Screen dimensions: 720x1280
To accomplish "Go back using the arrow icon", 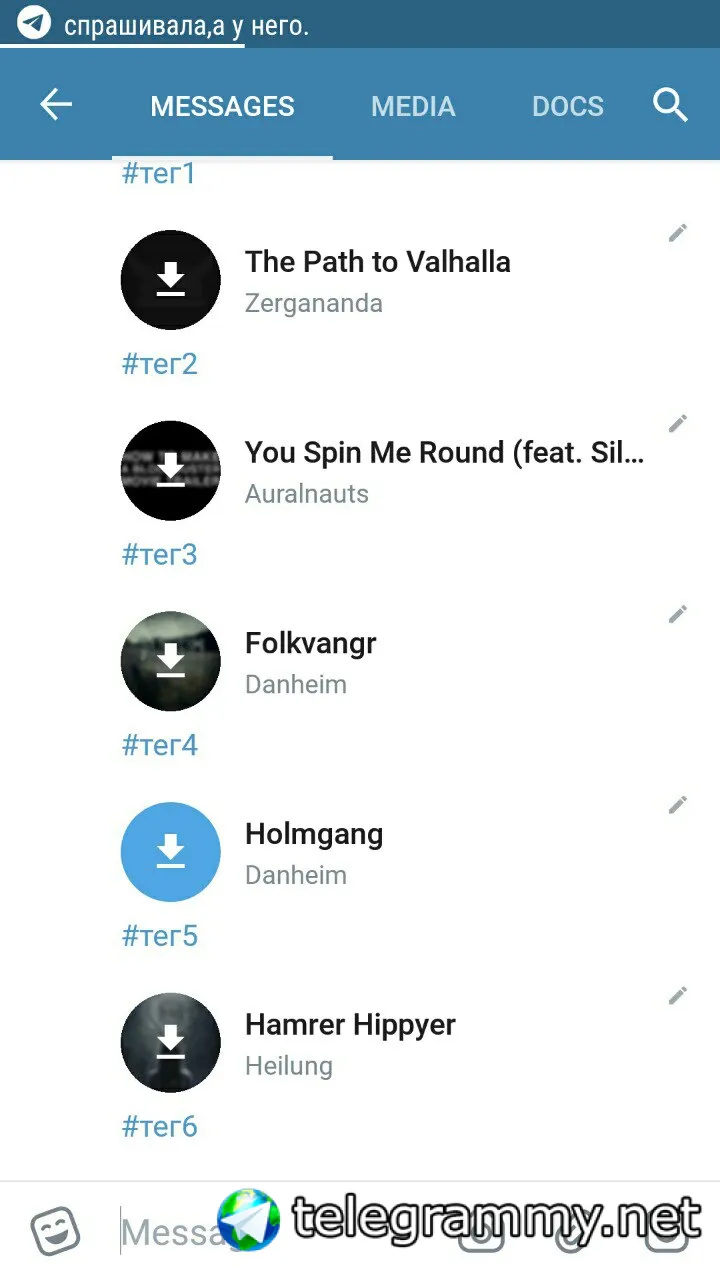I will [x=56, y=105].
